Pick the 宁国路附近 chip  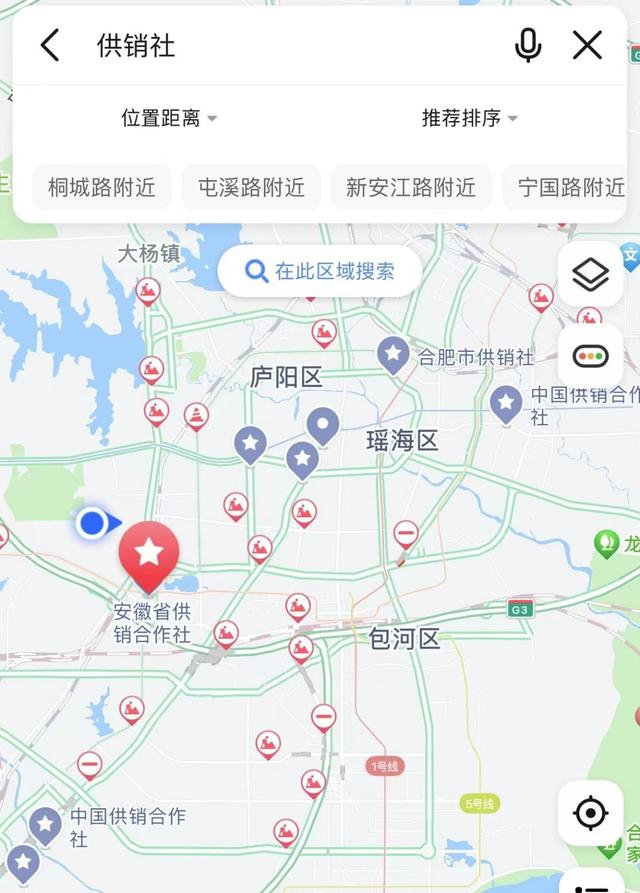(571, 187)
